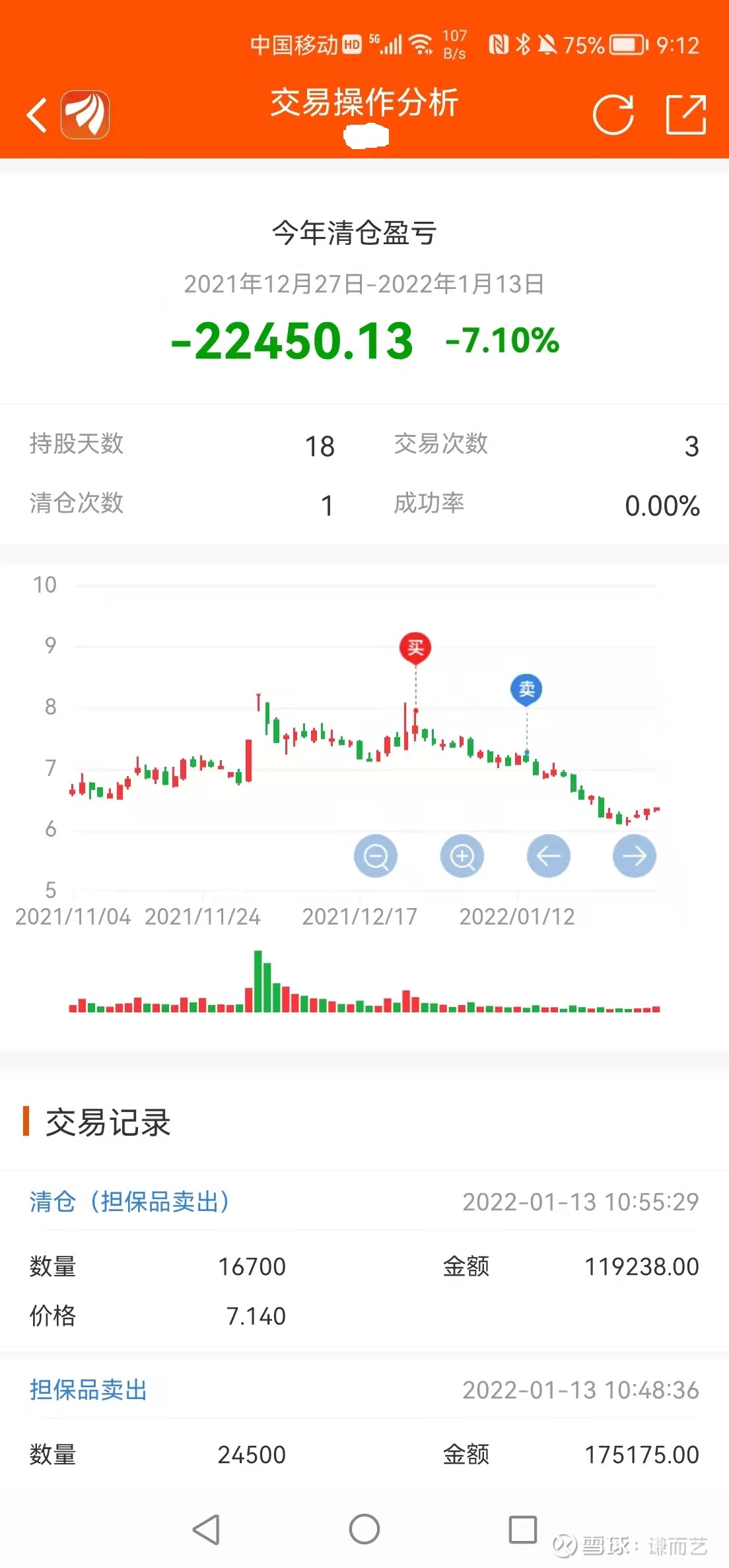Image resolution: width=729 pixels, height=1568 pixels.
Task: Select the red 买 buy marker
Action: click(x=415, y=648)
